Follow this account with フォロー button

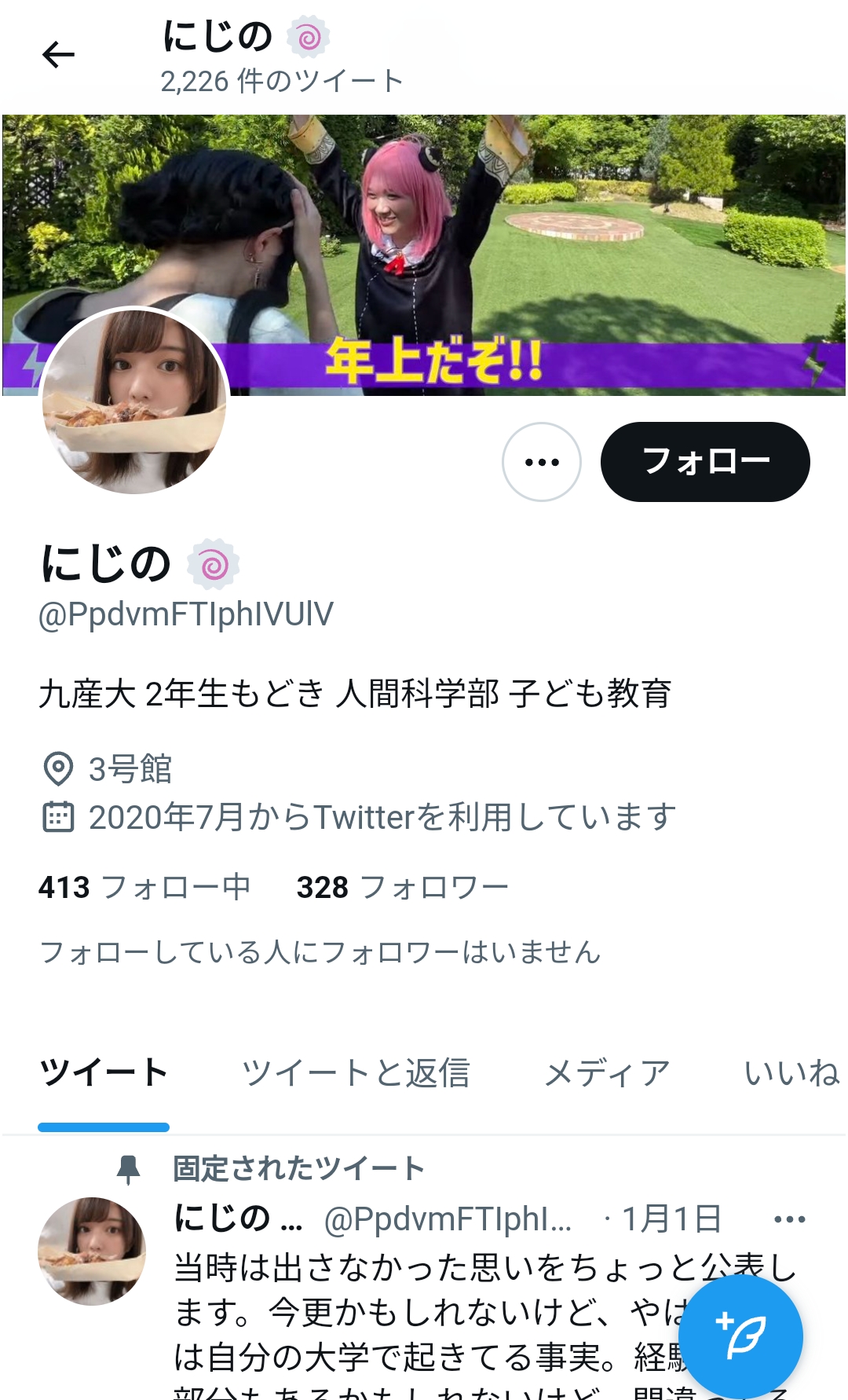point(705,462)
